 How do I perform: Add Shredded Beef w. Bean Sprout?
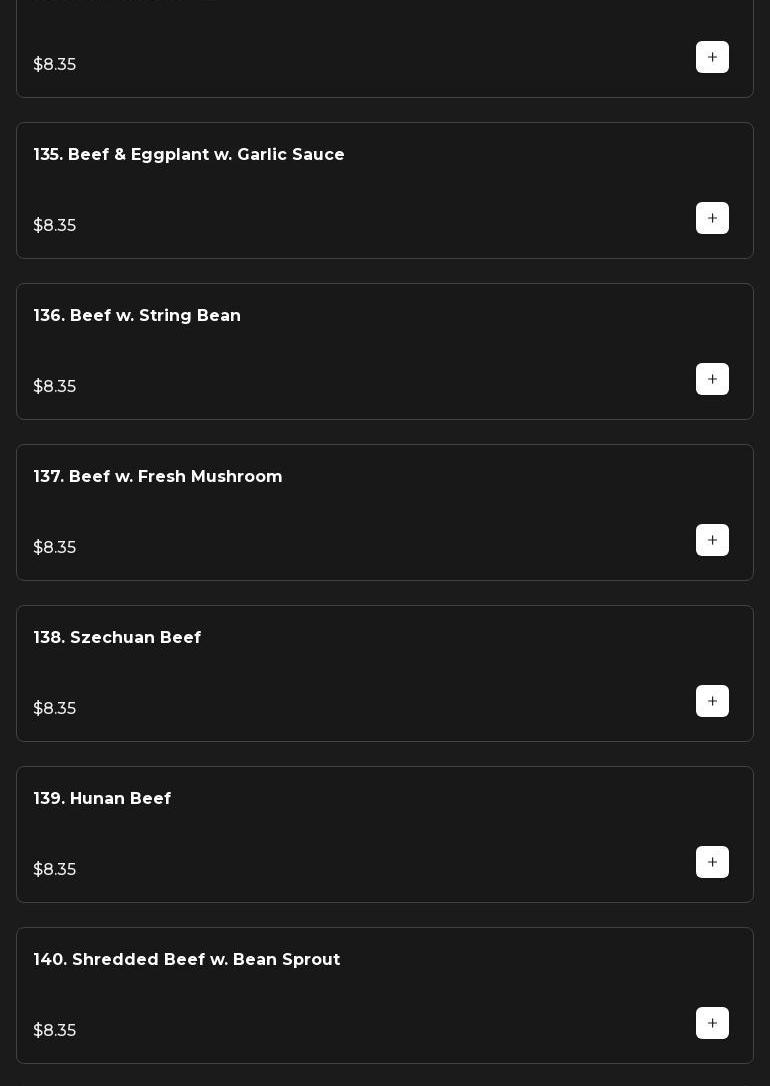(x=712, y=1023)
